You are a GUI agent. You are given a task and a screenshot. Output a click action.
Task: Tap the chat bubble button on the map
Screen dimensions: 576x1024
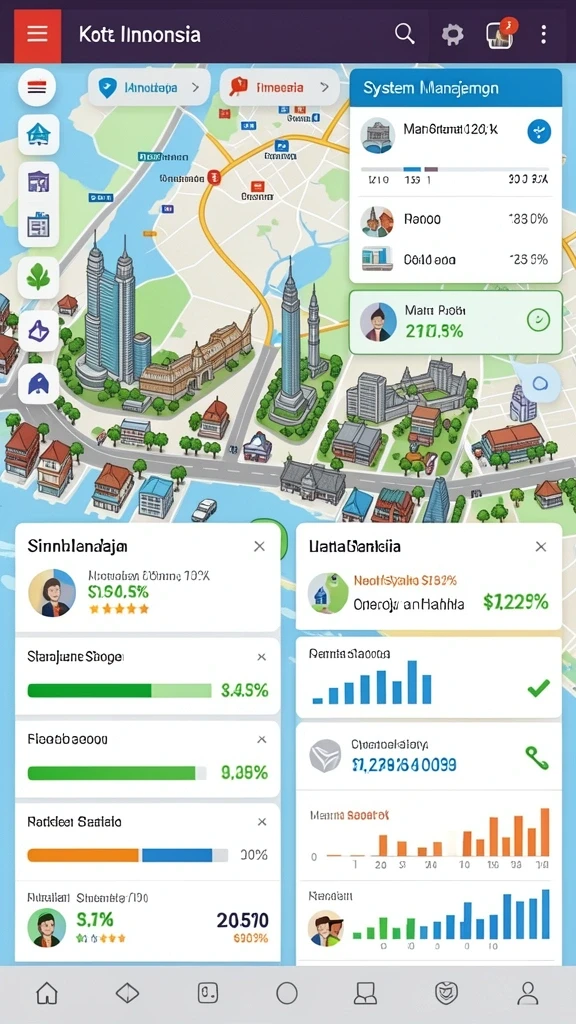[539, 383]
